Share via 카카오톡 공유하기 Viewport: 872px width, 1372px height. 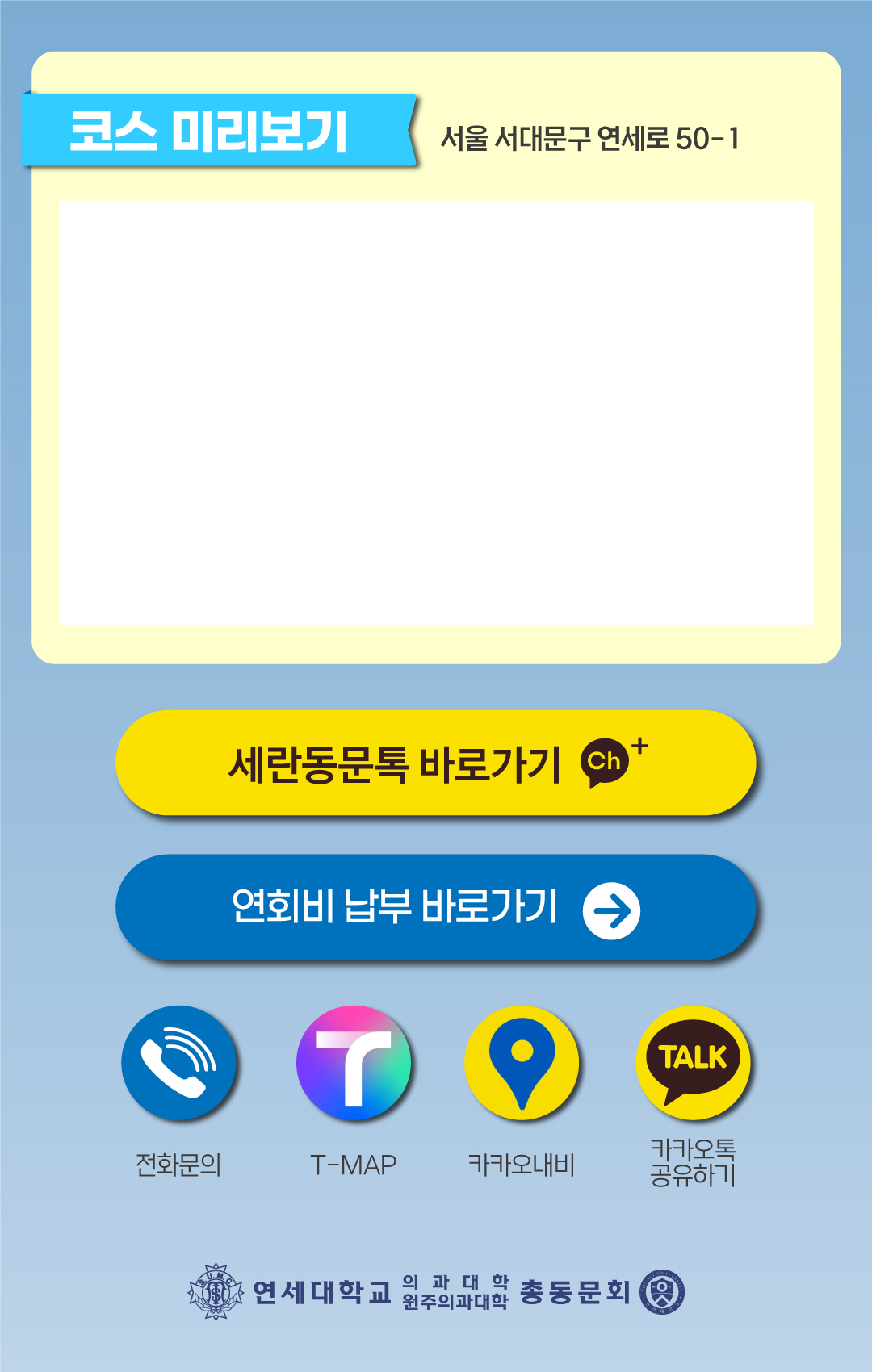693,1063
